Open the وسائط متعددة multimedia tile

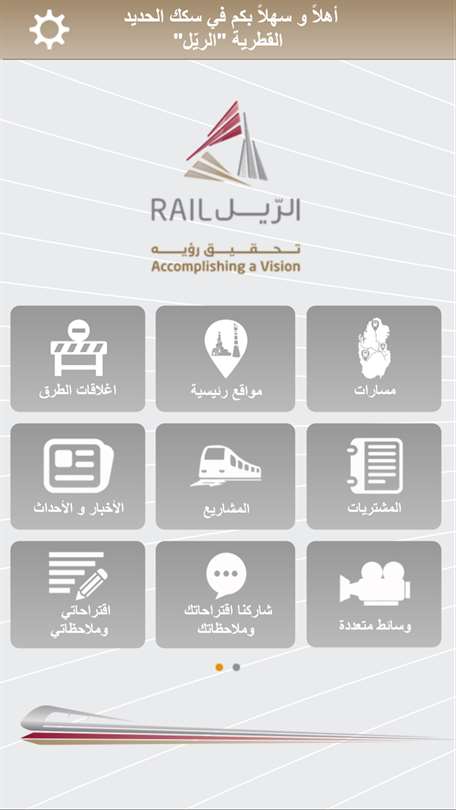tap(374, 594)
